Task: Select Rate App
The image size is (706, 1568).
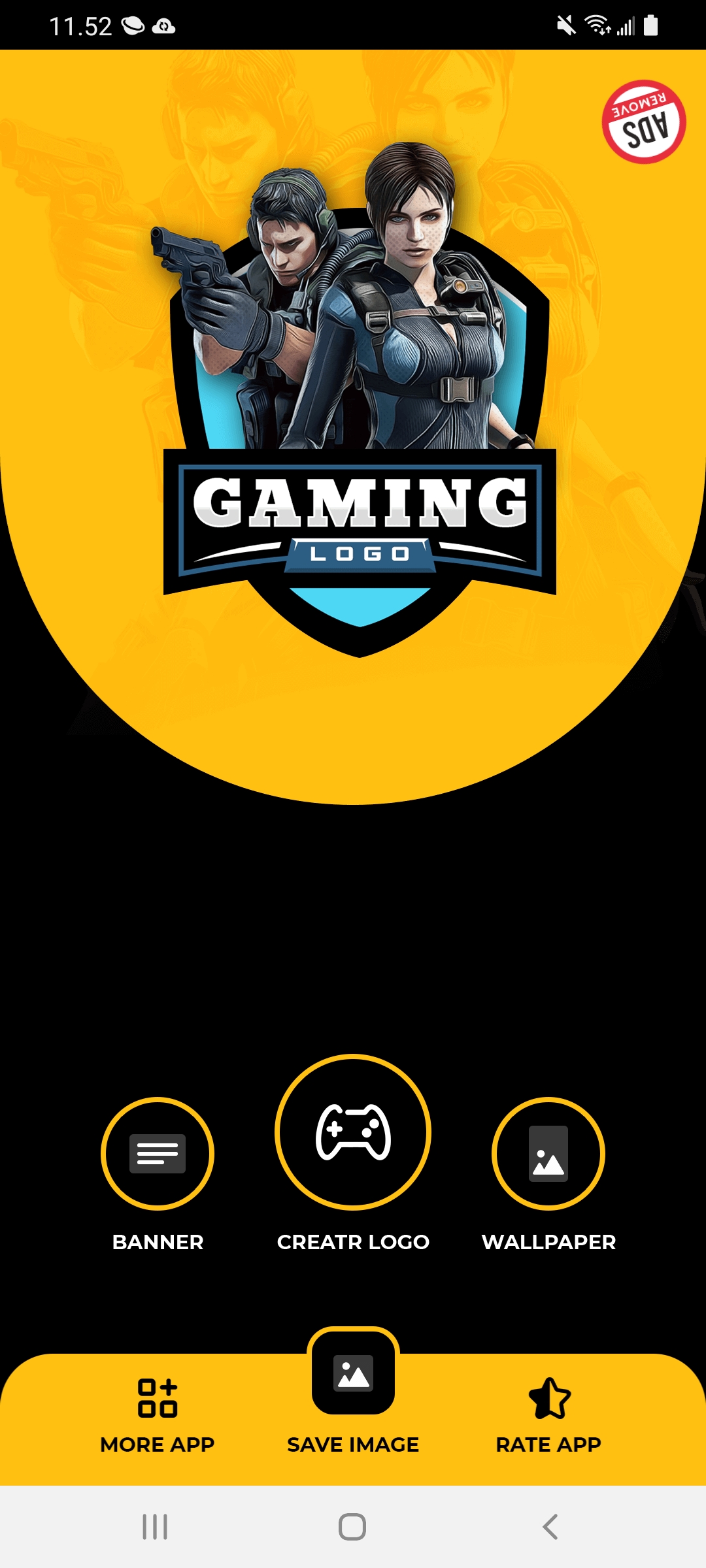Action: coord(548,1415)
